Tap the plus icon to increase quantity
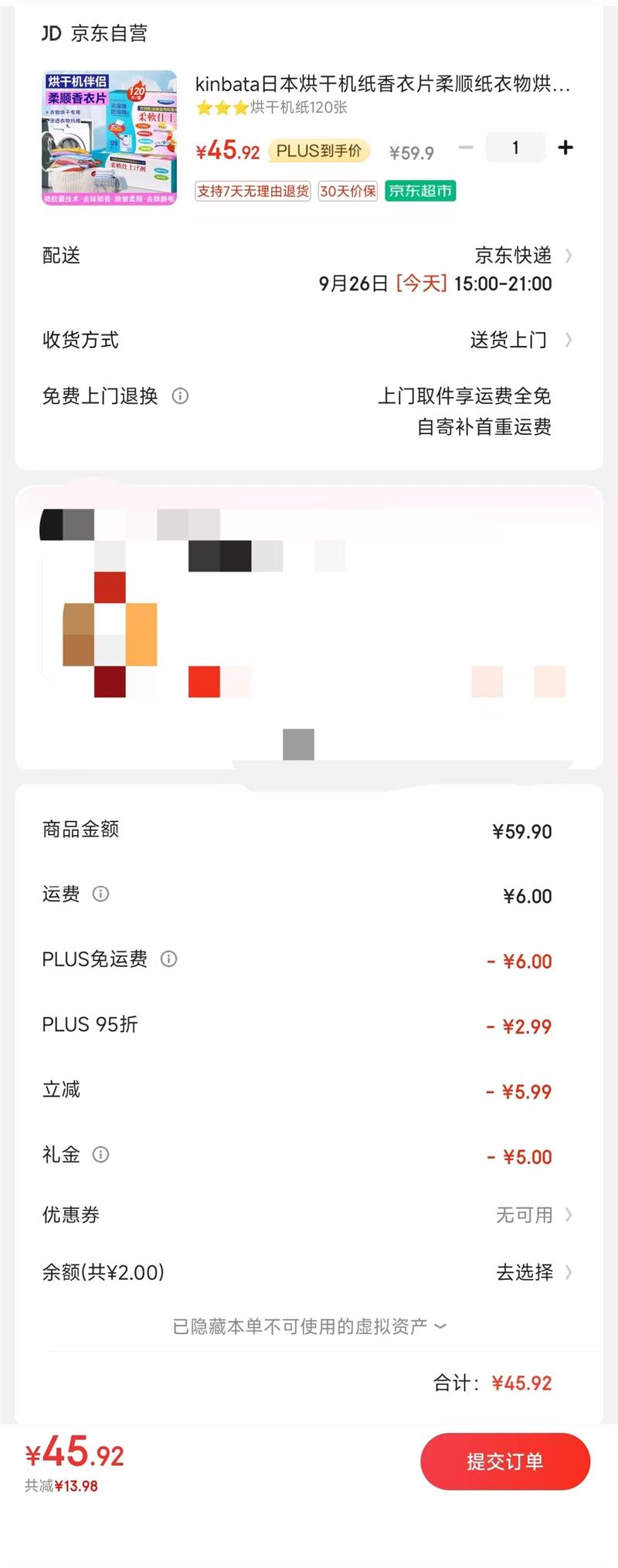Screen dimensions: 618x1568 coord(566,147)
